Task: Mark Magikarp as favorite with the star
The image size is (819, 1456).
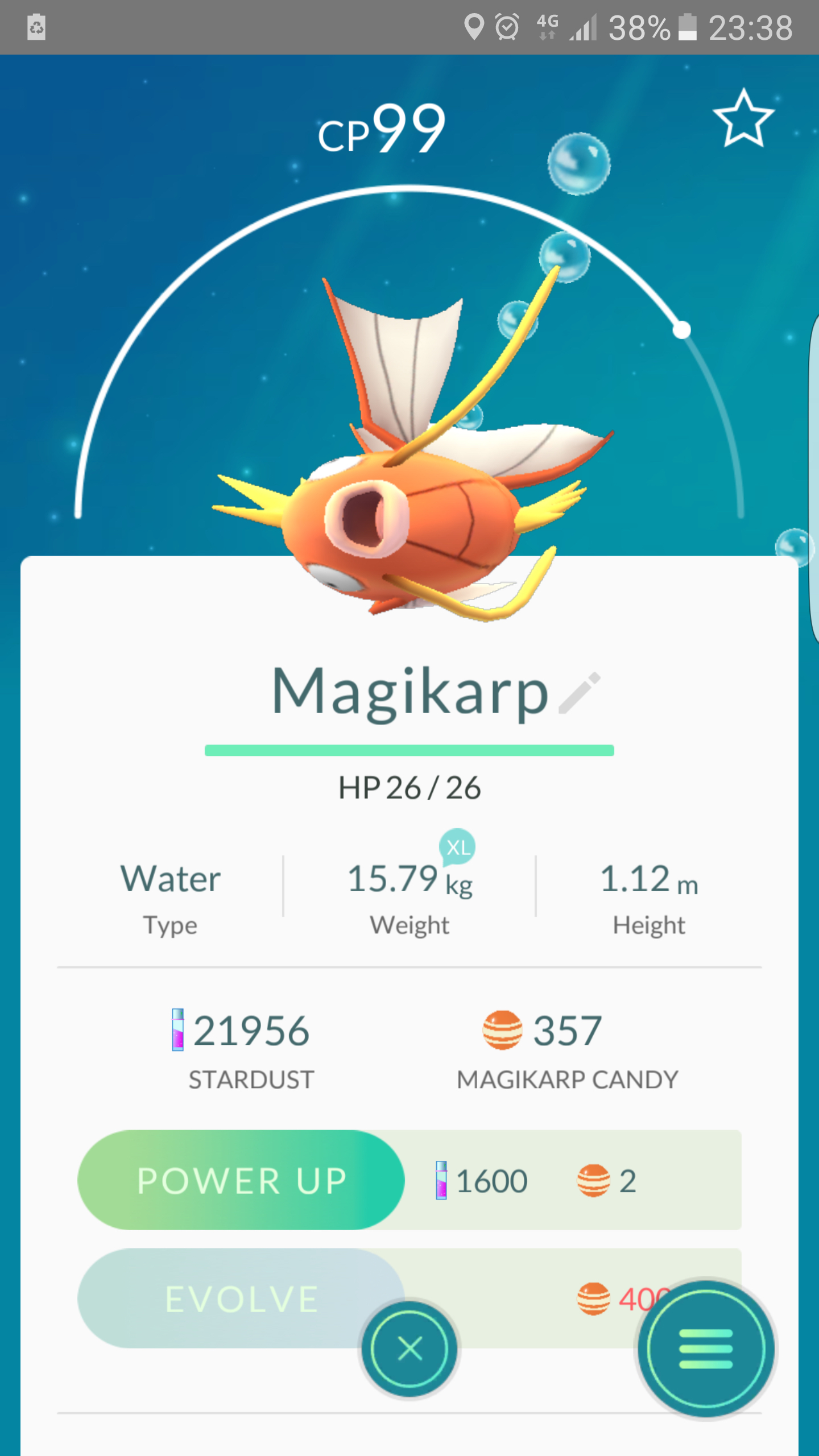Action: click(743, 119)
